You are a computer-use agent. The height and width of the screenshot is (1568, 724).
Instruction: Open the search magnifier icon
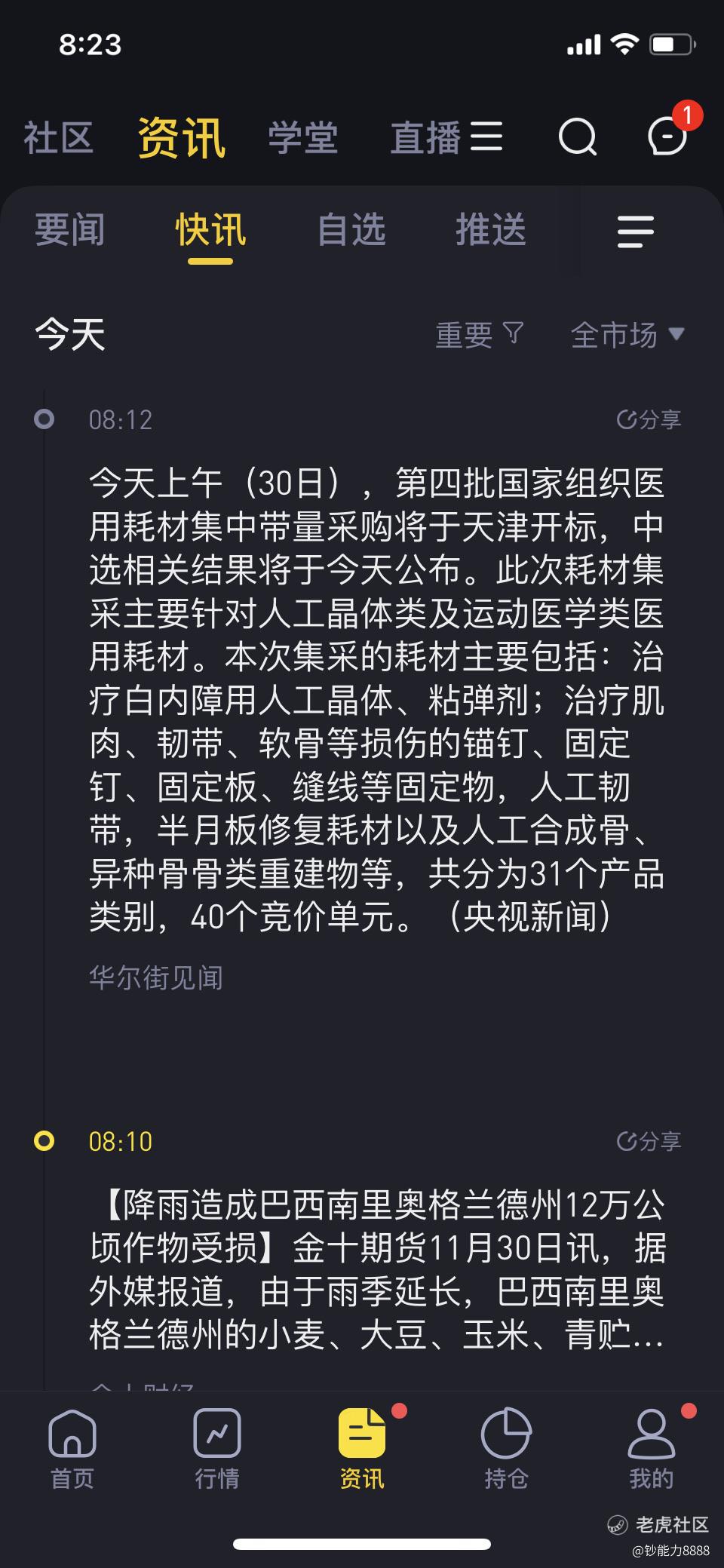pos(577,137)
